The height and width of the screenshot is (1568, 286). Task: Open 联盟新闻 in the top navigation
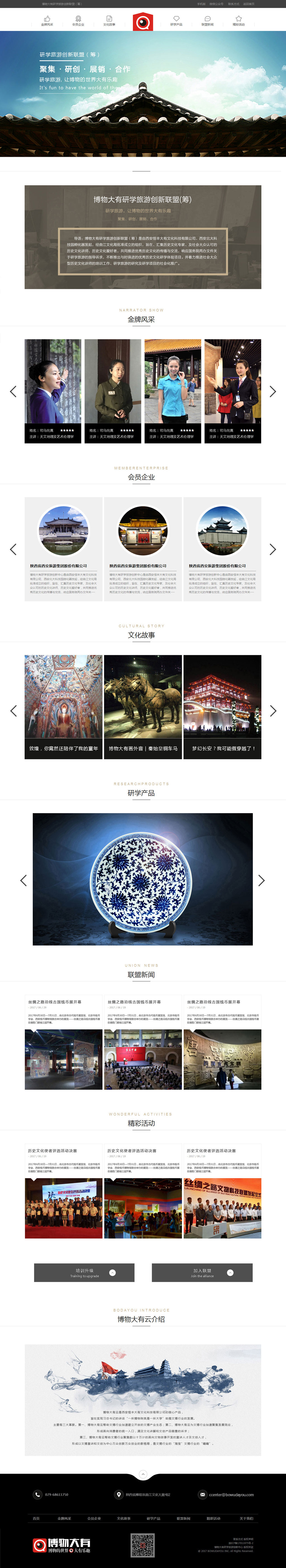pyautogui.click(x=207, y=21)
